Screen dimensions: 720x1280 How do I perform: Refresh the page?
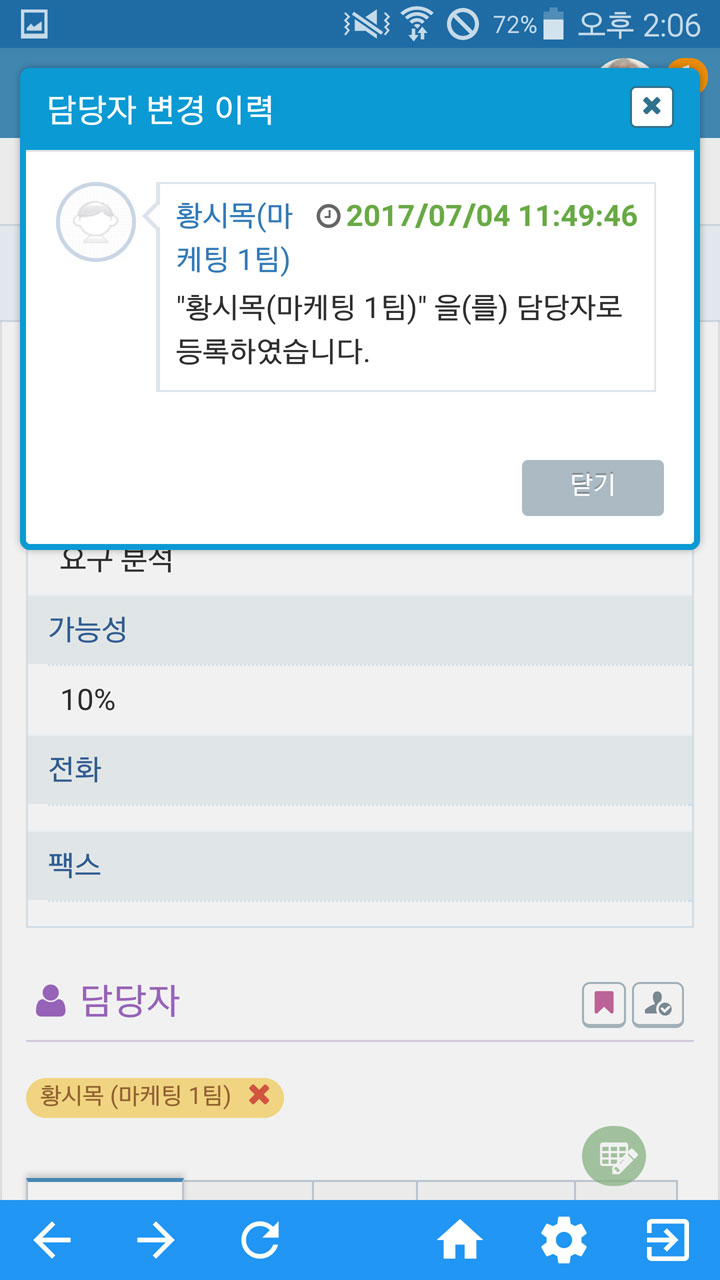(260, 1241)
